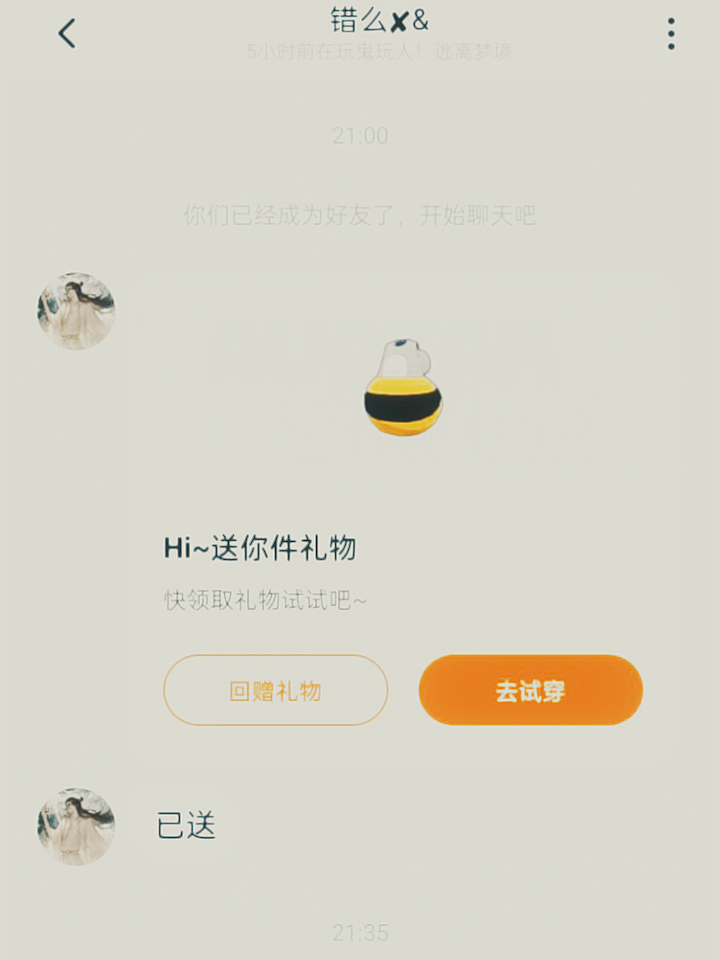Go back from the chat
This screenshot has width=720, height=960.
pyautogui.click(x=66, y=34)
